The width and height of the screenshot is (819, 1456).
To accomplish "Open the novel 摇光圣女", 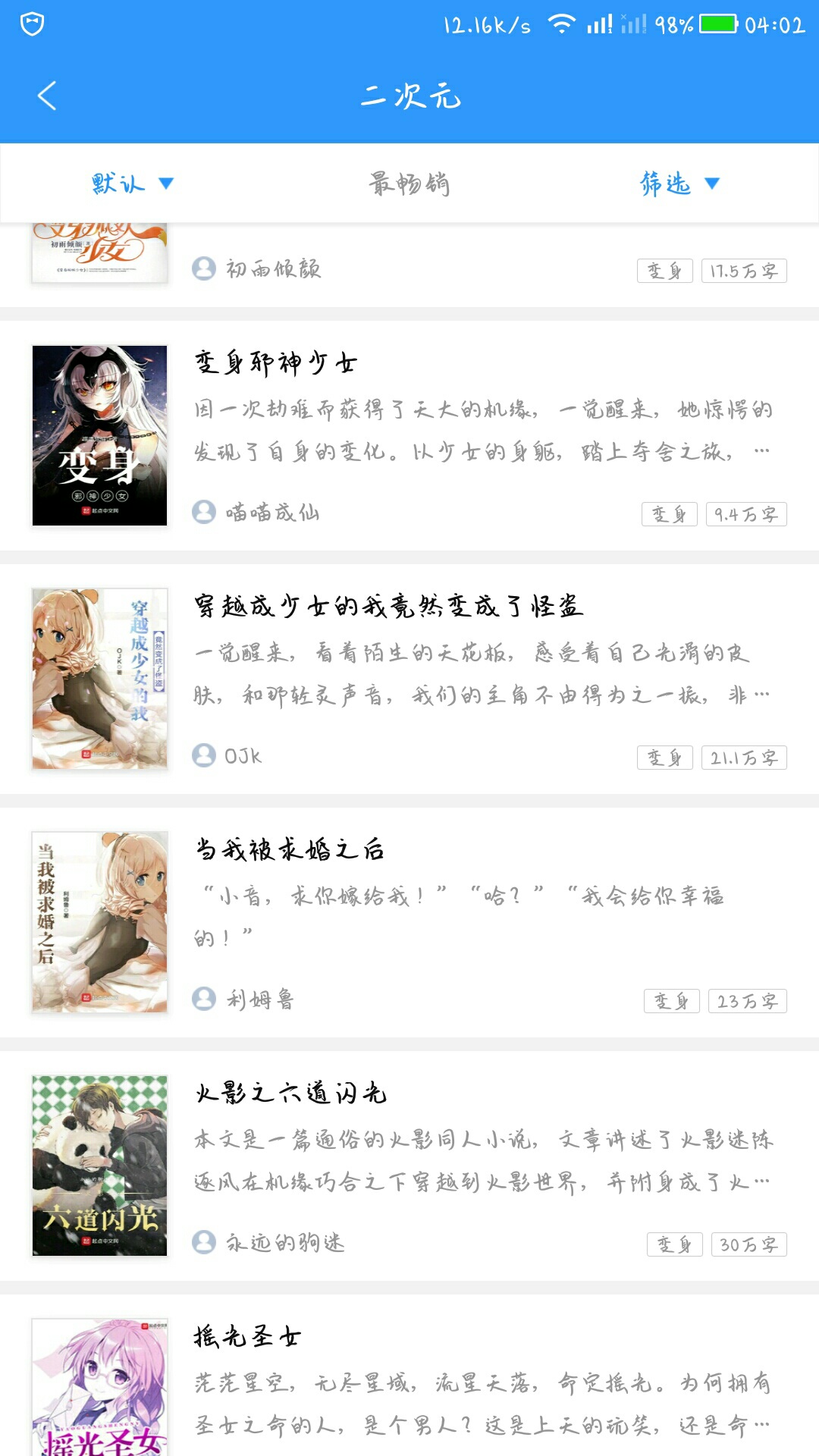I will [409, 1375].
